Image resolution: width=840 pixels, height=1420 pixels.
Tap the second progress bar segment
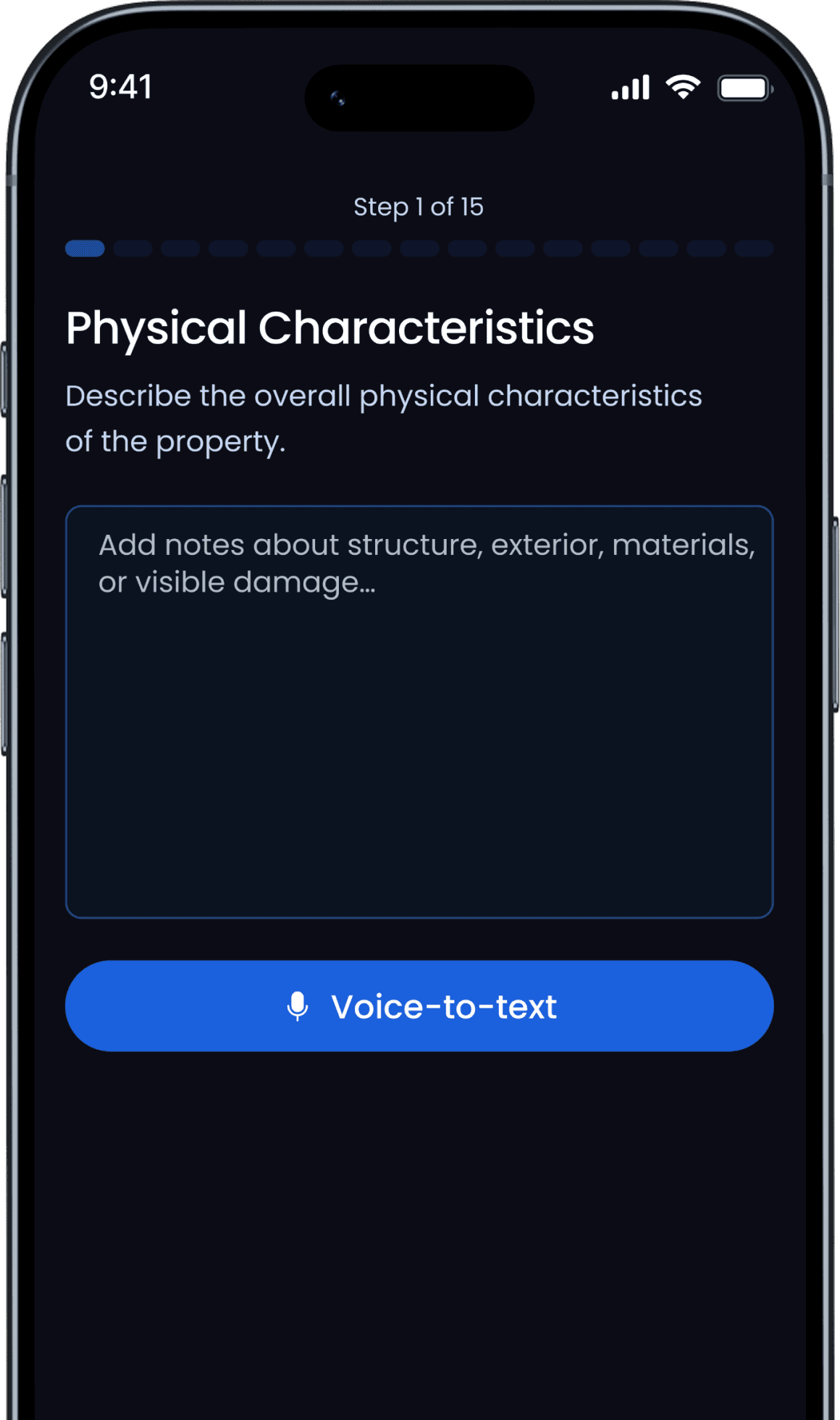tap(133, 248)
